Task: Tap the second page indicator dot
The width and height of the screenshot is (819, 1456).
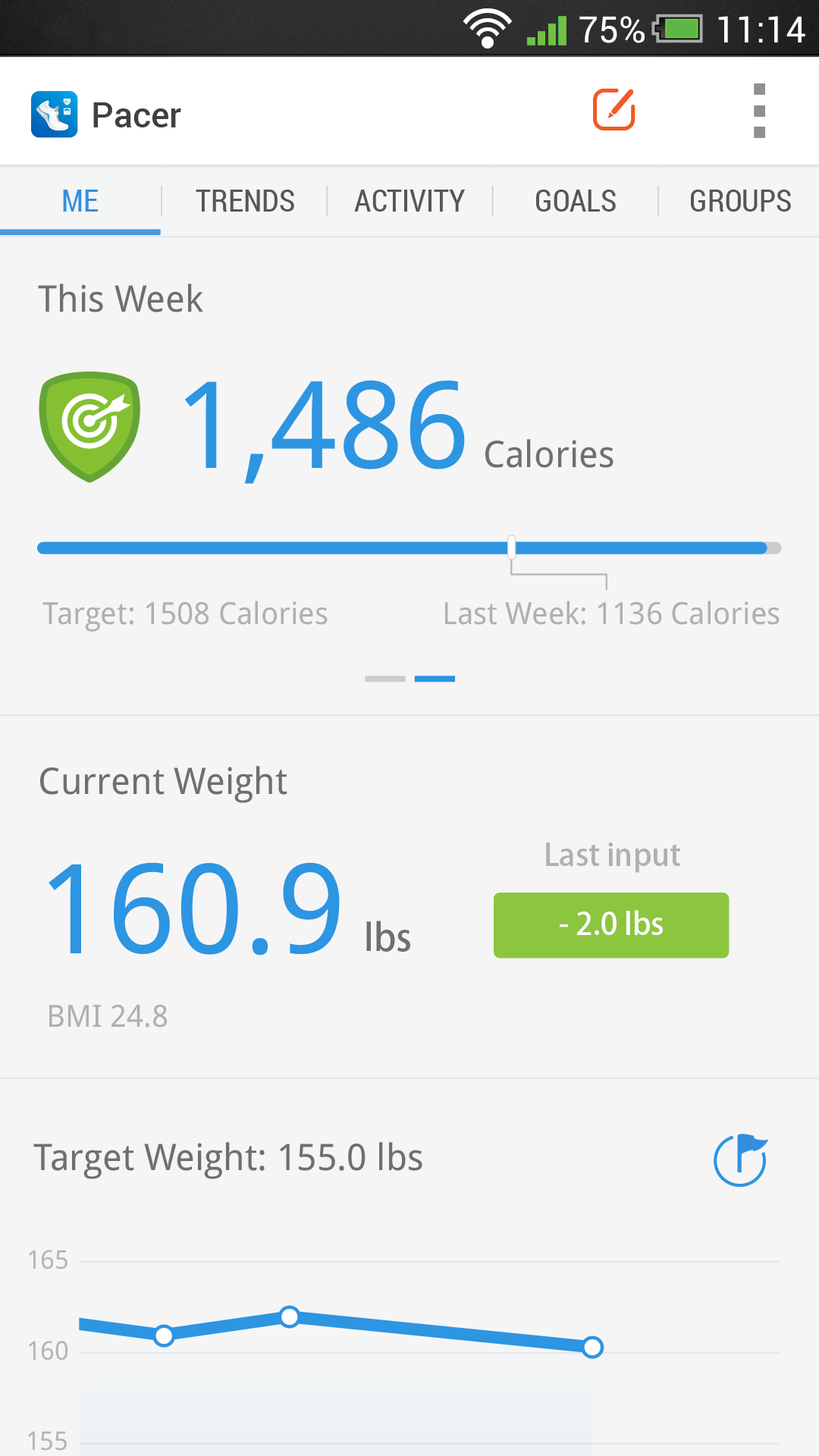Action: click(436, 678)
